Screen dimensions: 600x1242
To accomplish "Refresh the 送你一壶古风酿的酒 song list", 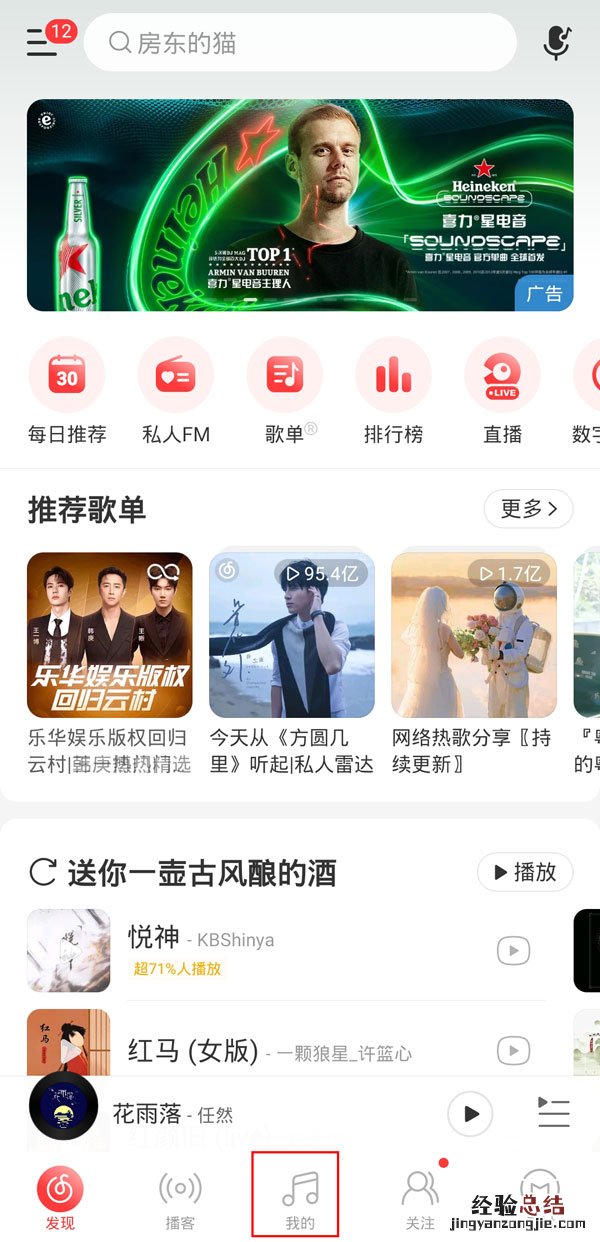I will pos(43,872).
